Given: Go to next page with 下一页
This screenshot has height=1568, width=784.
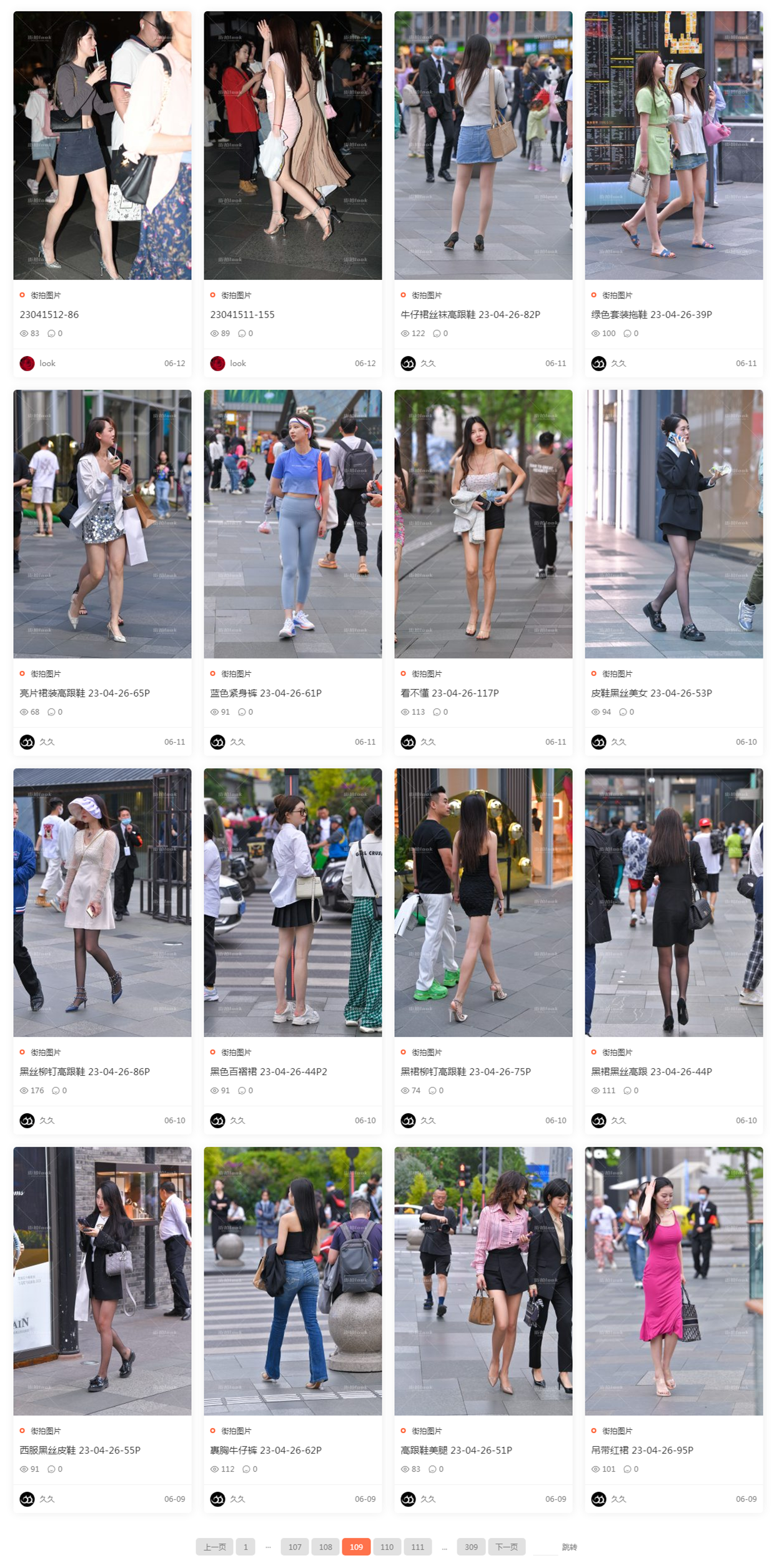Looking at the screenshot, I should pos(506,1547).
